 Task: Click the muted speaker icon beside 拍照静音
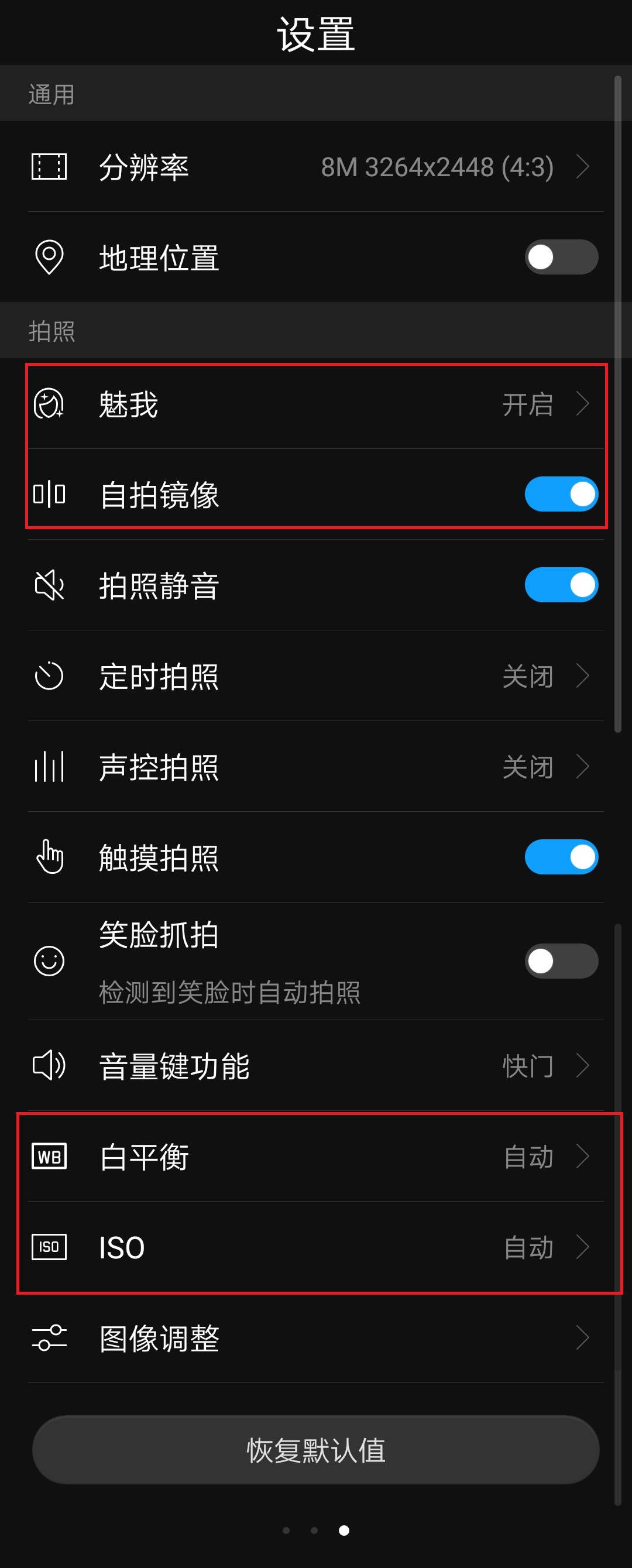50,585
